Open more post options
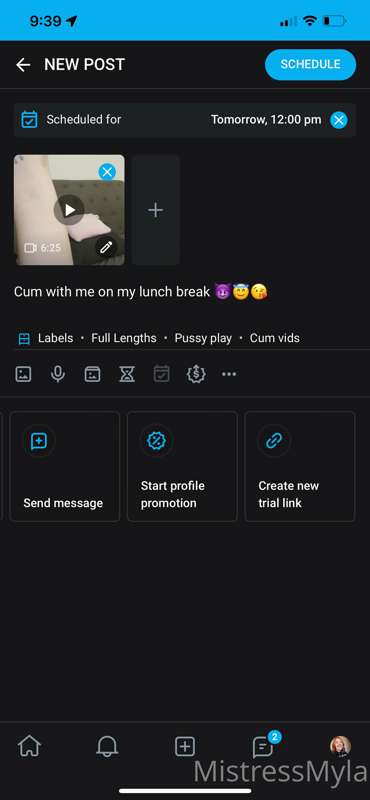The image size is (370, 800). point(229,374)
